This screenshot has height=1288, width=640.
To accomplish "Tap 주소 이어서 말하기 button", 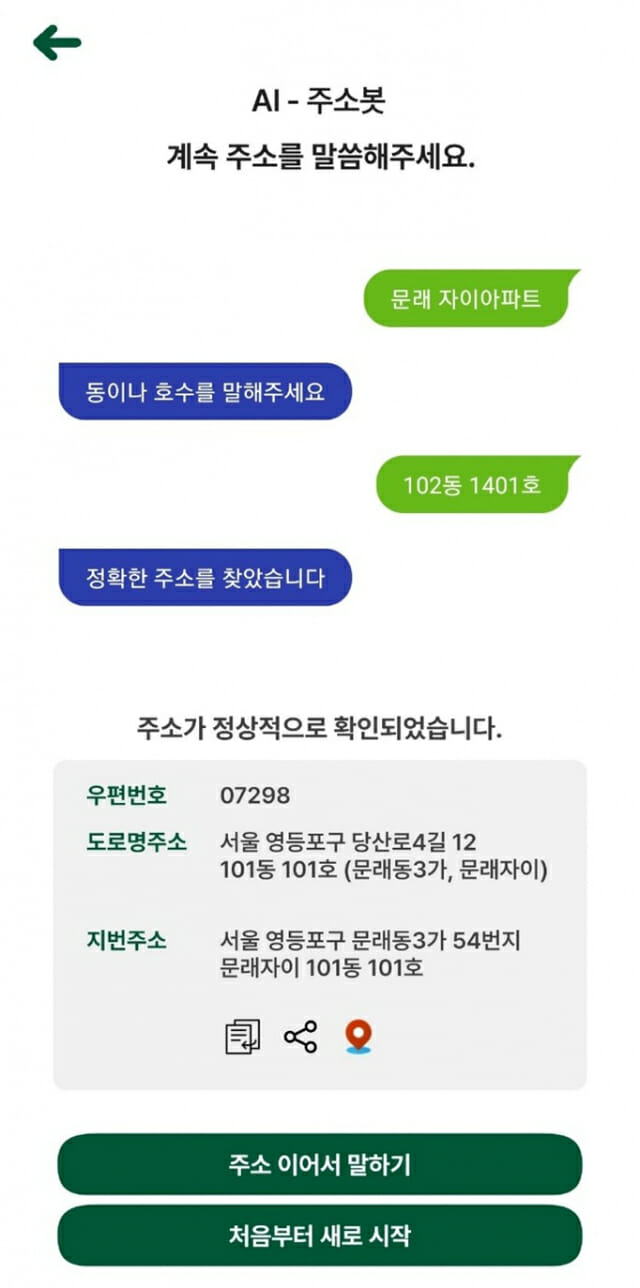I will (x=319, y=1164).
